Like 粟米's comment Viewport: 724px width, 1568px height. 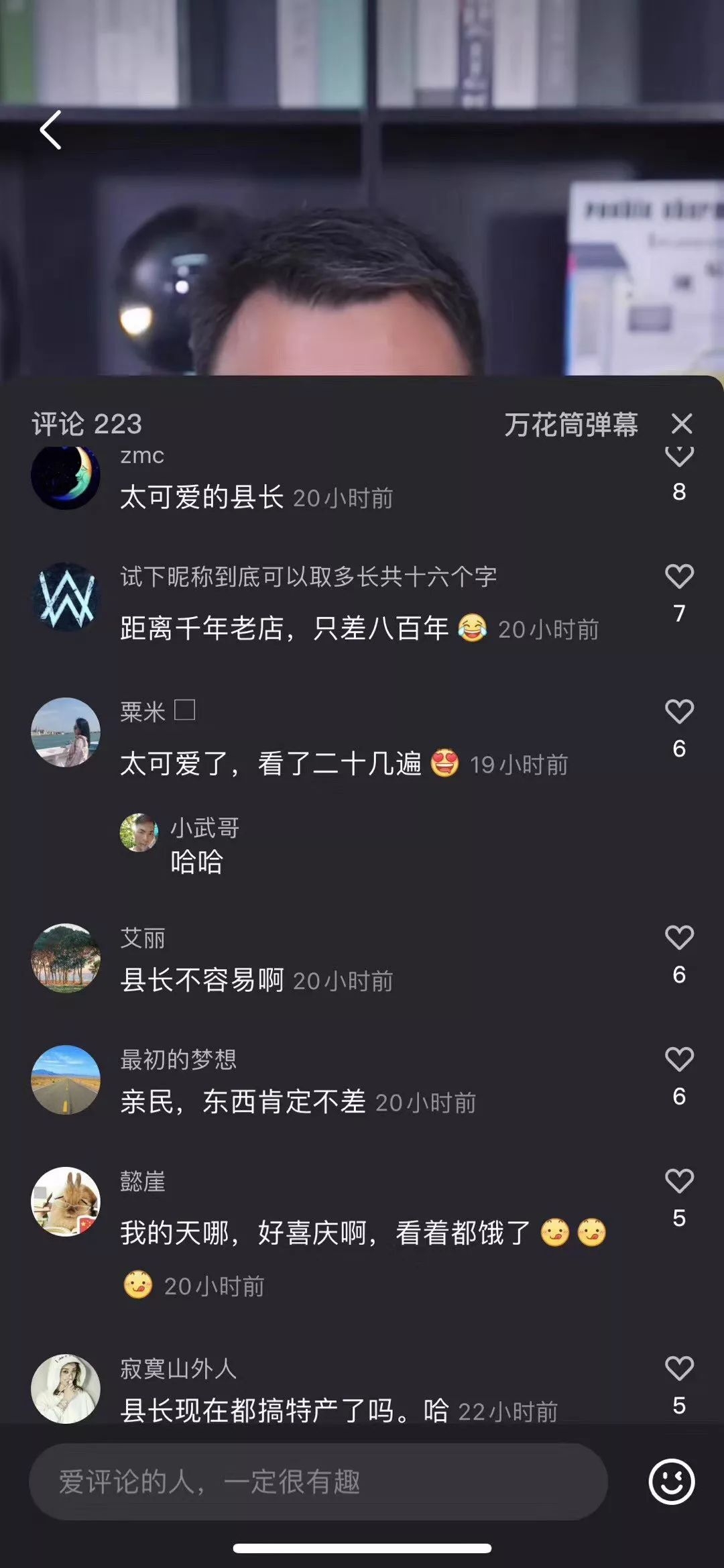(678, 712)
